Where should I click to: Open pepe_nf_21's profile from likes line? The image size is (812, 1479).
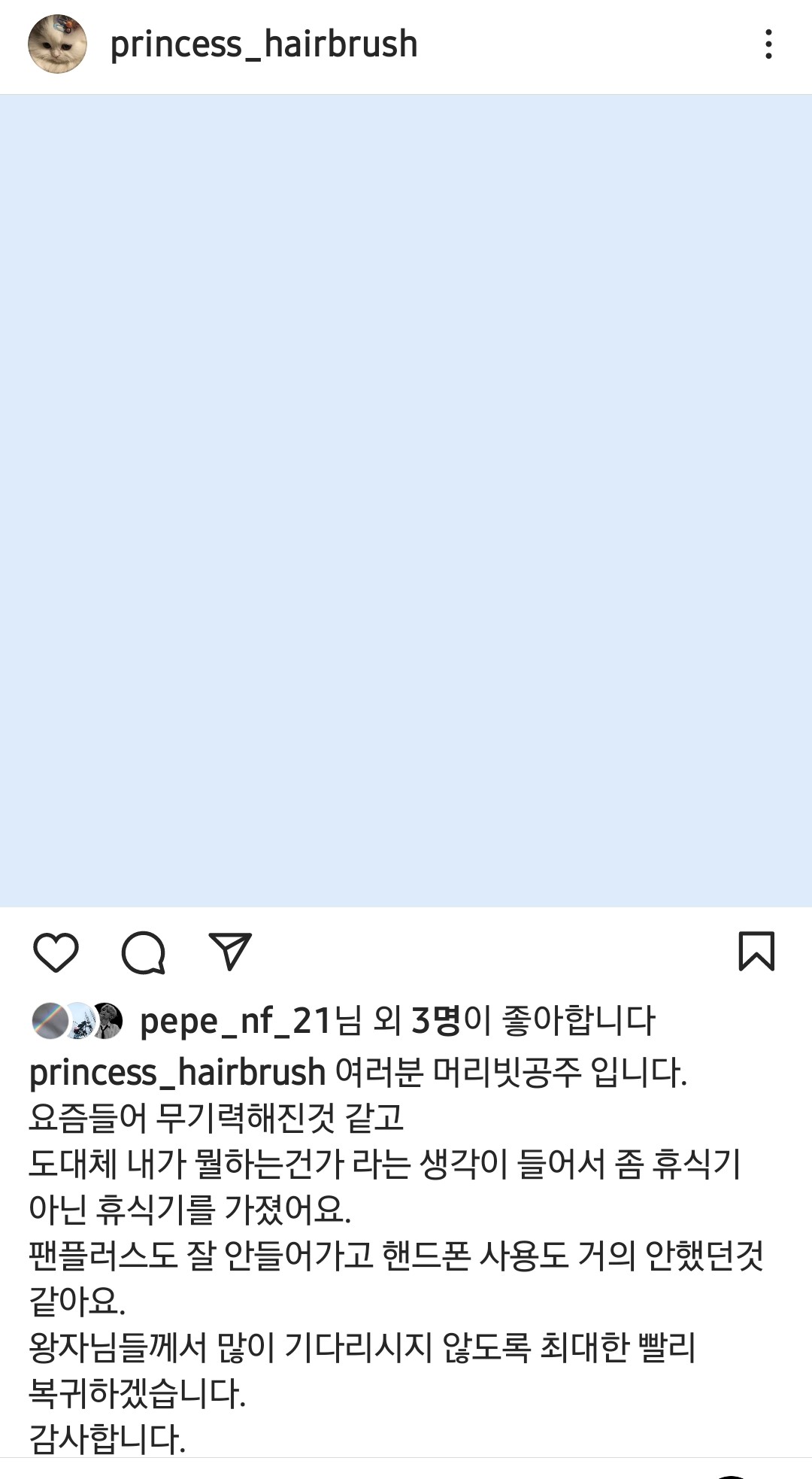[236, 1022]
